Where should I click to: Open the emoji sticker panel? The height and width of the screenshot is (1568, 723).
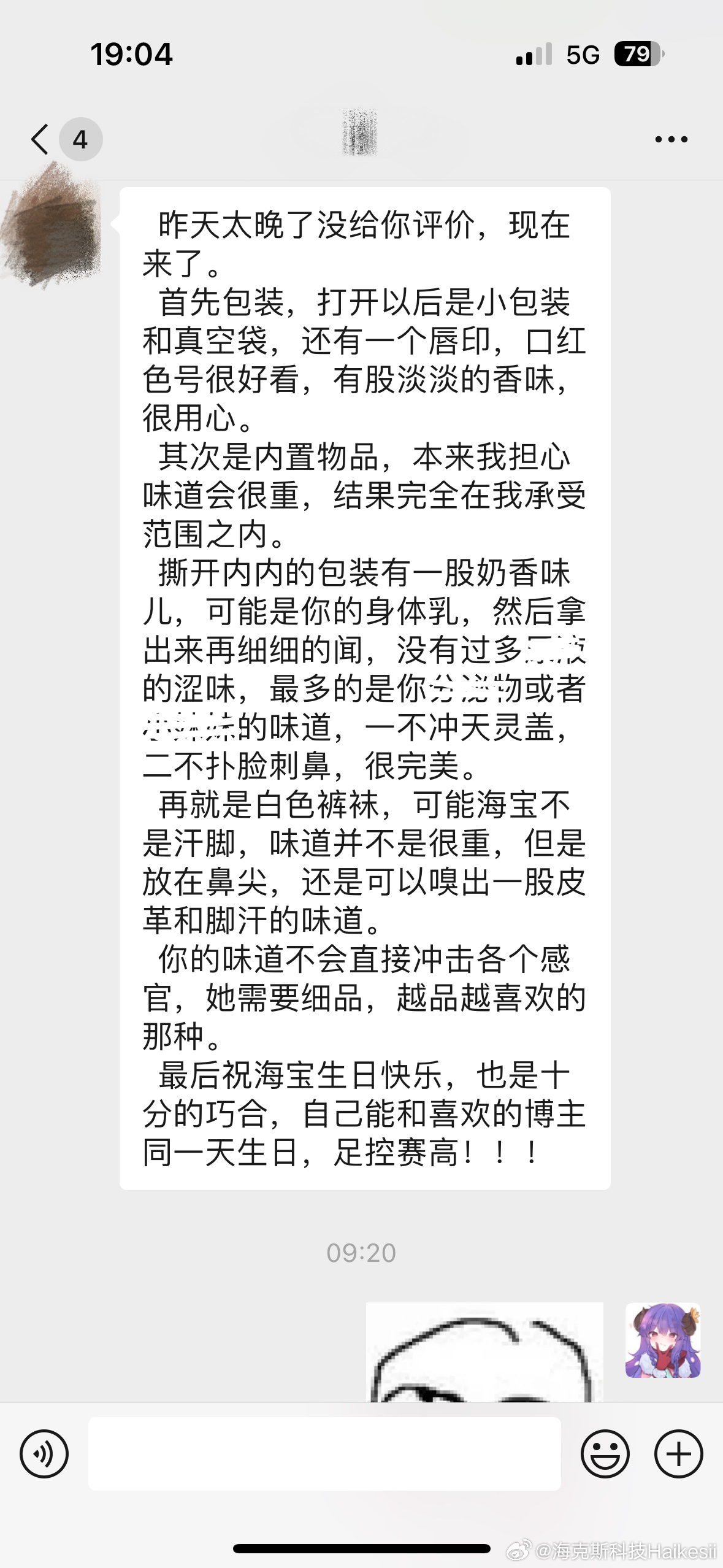[605, 1453]
